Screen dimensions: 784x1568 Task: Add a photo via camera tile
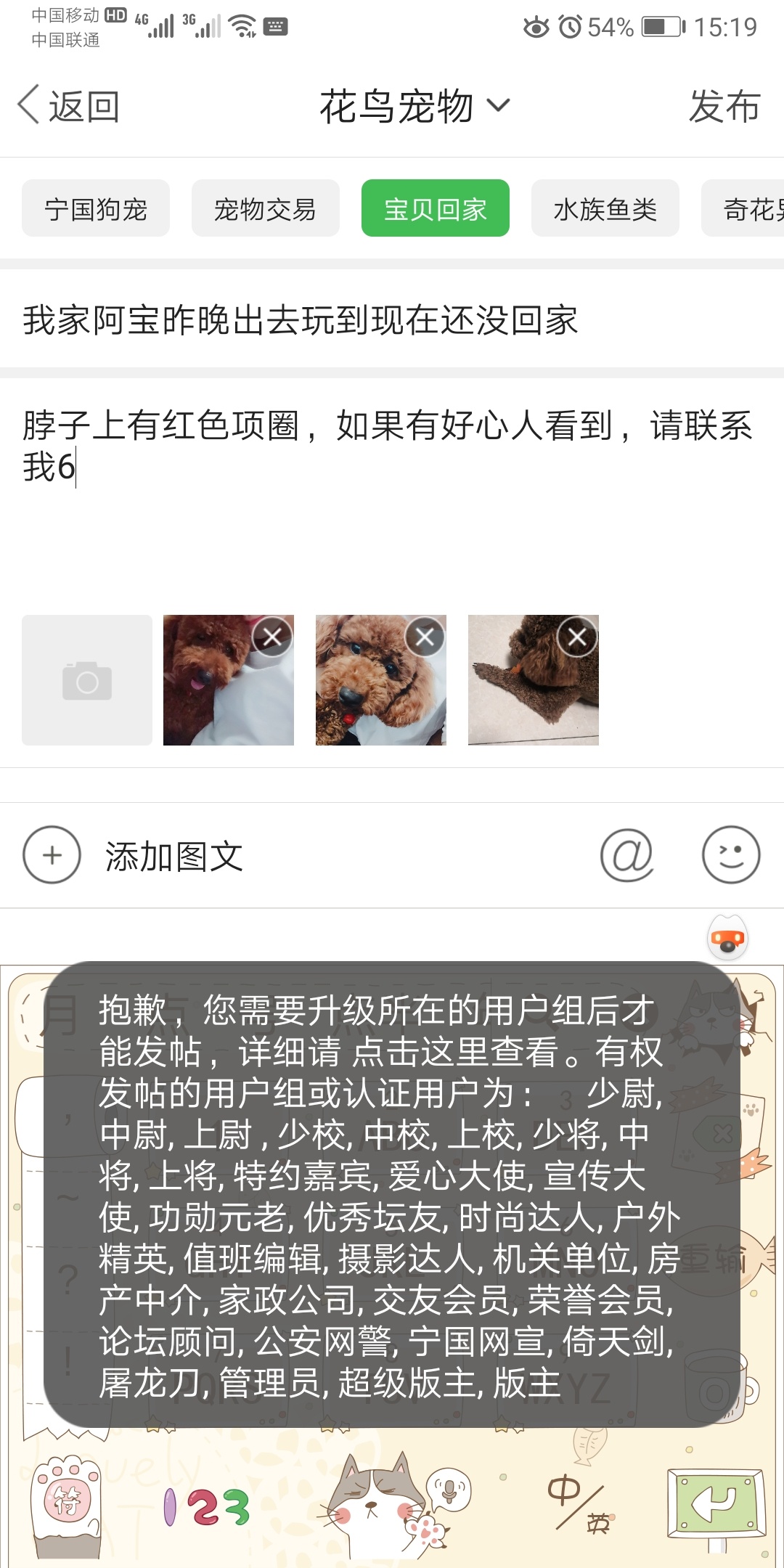[87, 680]
